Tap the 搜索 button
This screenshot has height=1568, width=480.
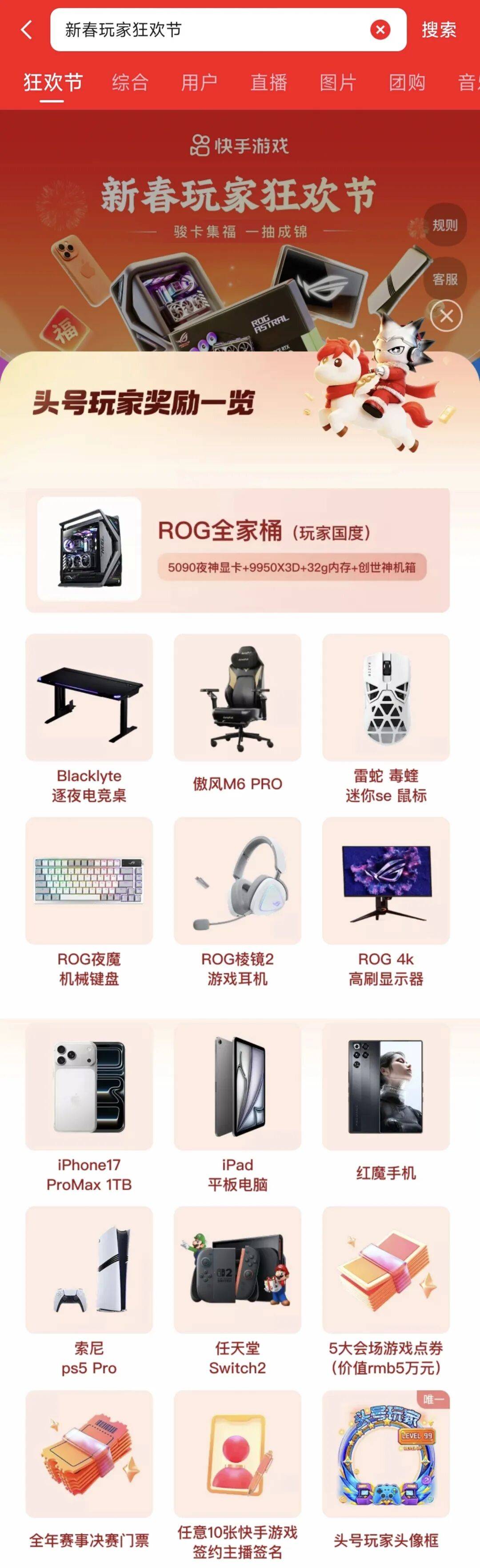[439, 29]
